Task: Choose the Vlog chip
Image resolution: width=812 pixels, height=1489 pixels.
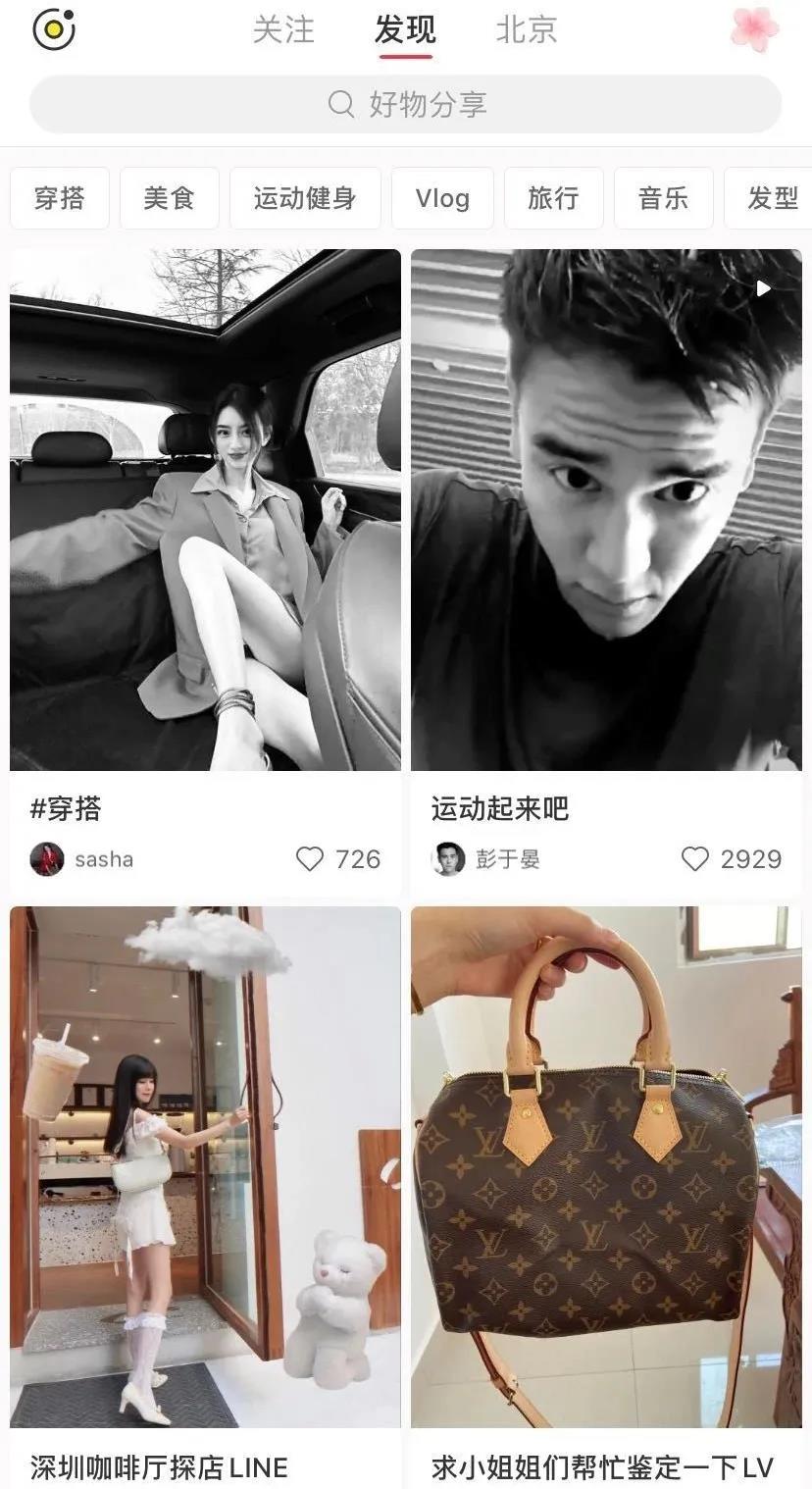Action: pos(442,198)
